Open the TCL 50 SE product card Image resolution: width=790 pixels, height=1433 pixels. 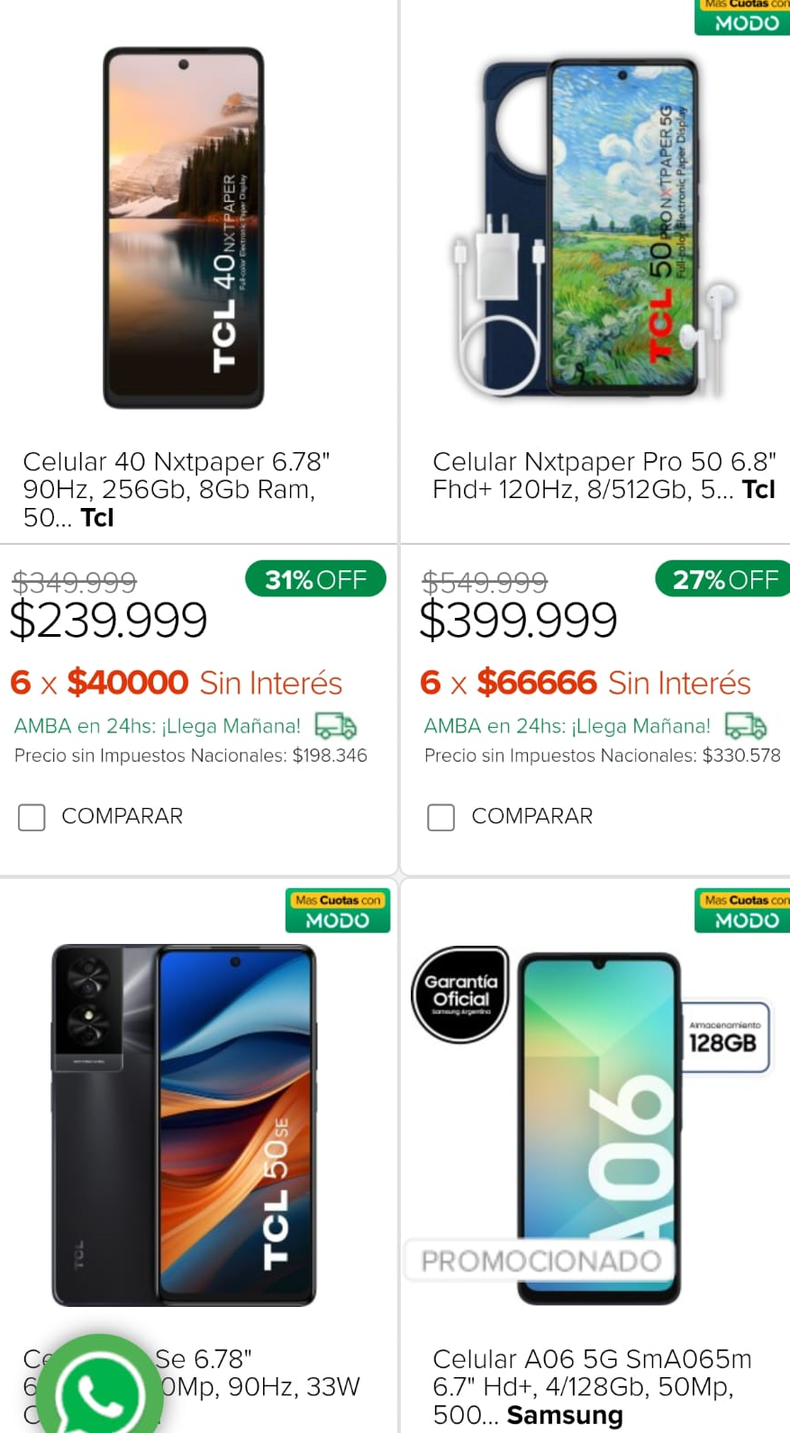coord(184,1125)
